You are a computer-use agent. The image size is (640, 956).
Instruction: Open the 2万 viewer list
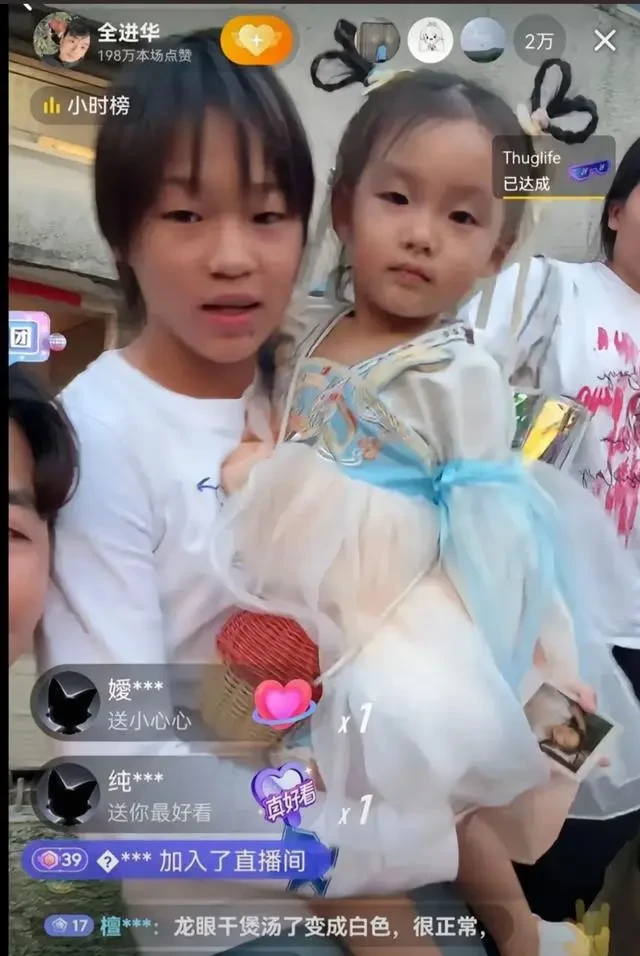[x=539, y=40]
